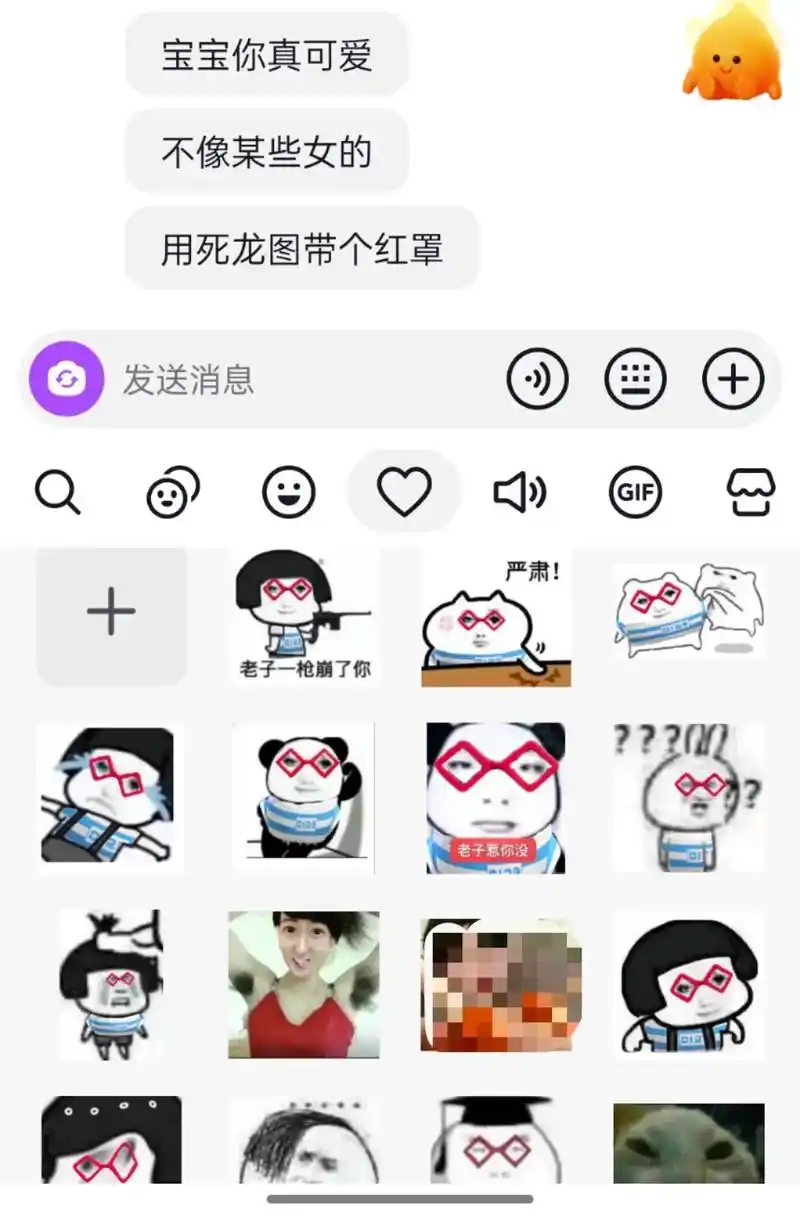Open the GIF sticker category
Image resolution: width=800 pixels, height=1219 pixels.
[636, 491]
